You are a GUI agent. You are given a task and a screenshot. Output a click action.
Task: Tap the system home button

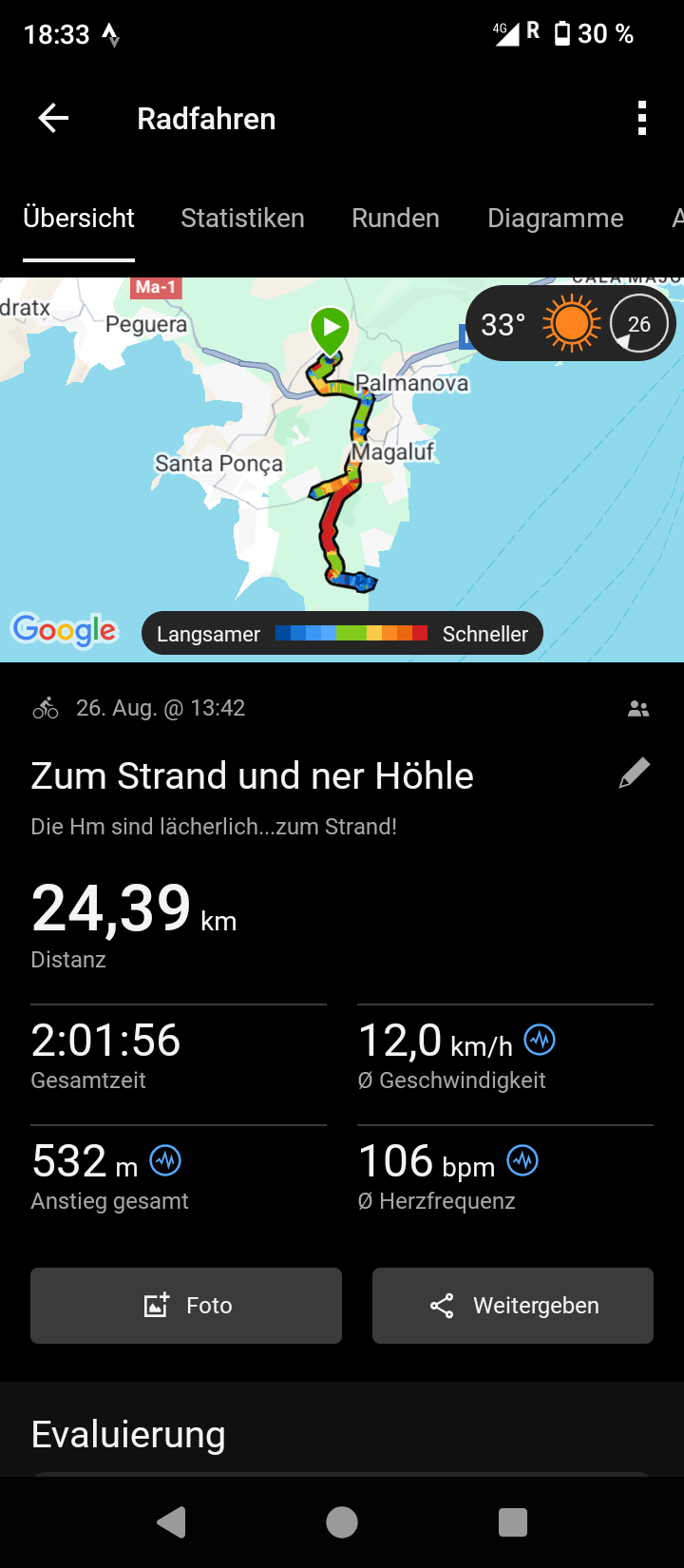click(342, 1522)
